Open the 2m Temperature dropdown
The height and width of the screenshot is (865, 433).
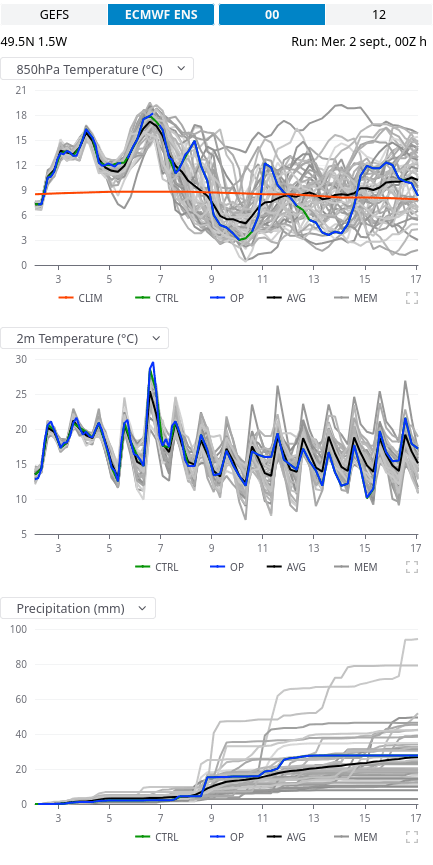[x=84, y=338]
